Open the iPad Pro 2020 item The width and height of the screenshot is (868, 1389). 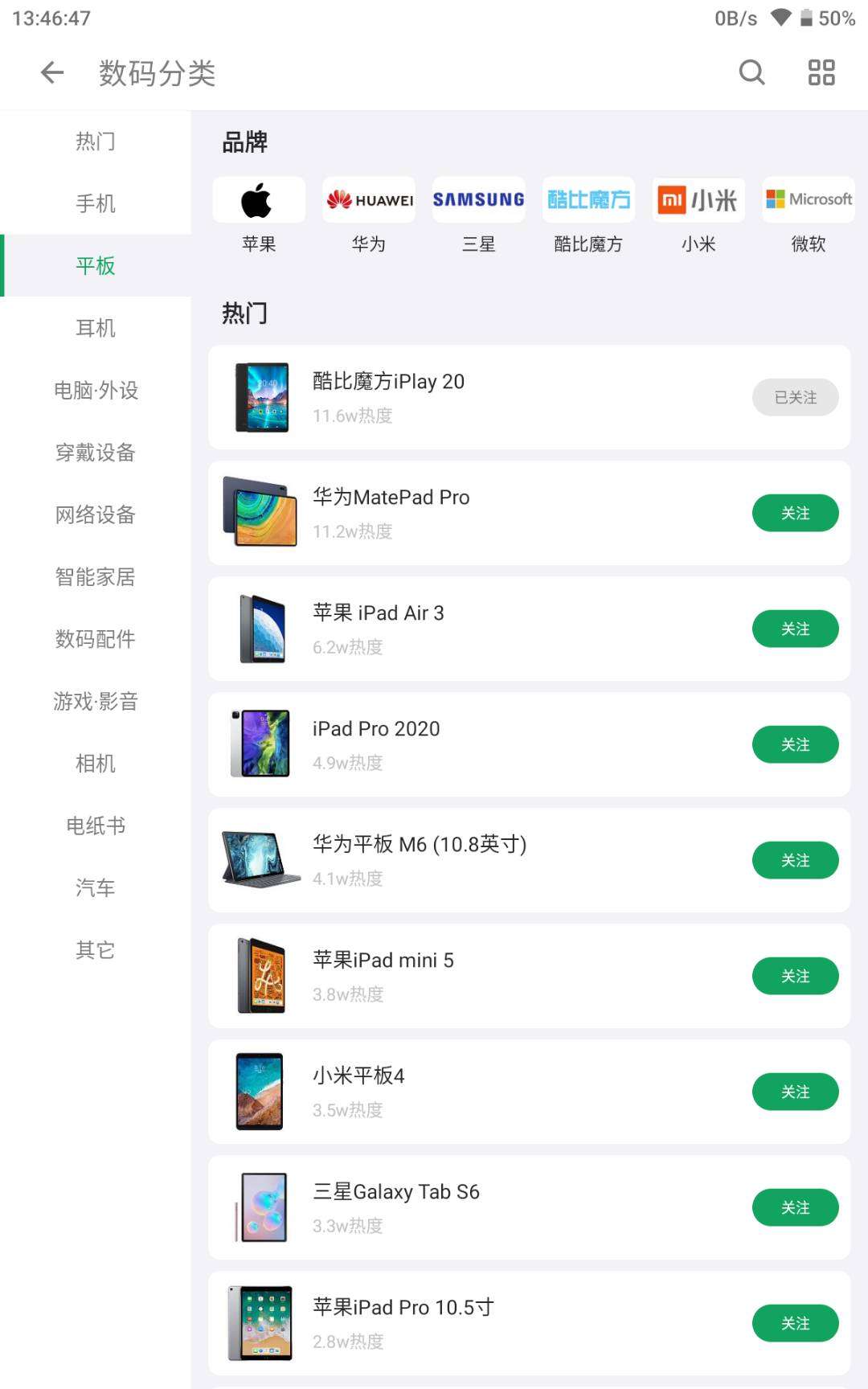(482, 745)
